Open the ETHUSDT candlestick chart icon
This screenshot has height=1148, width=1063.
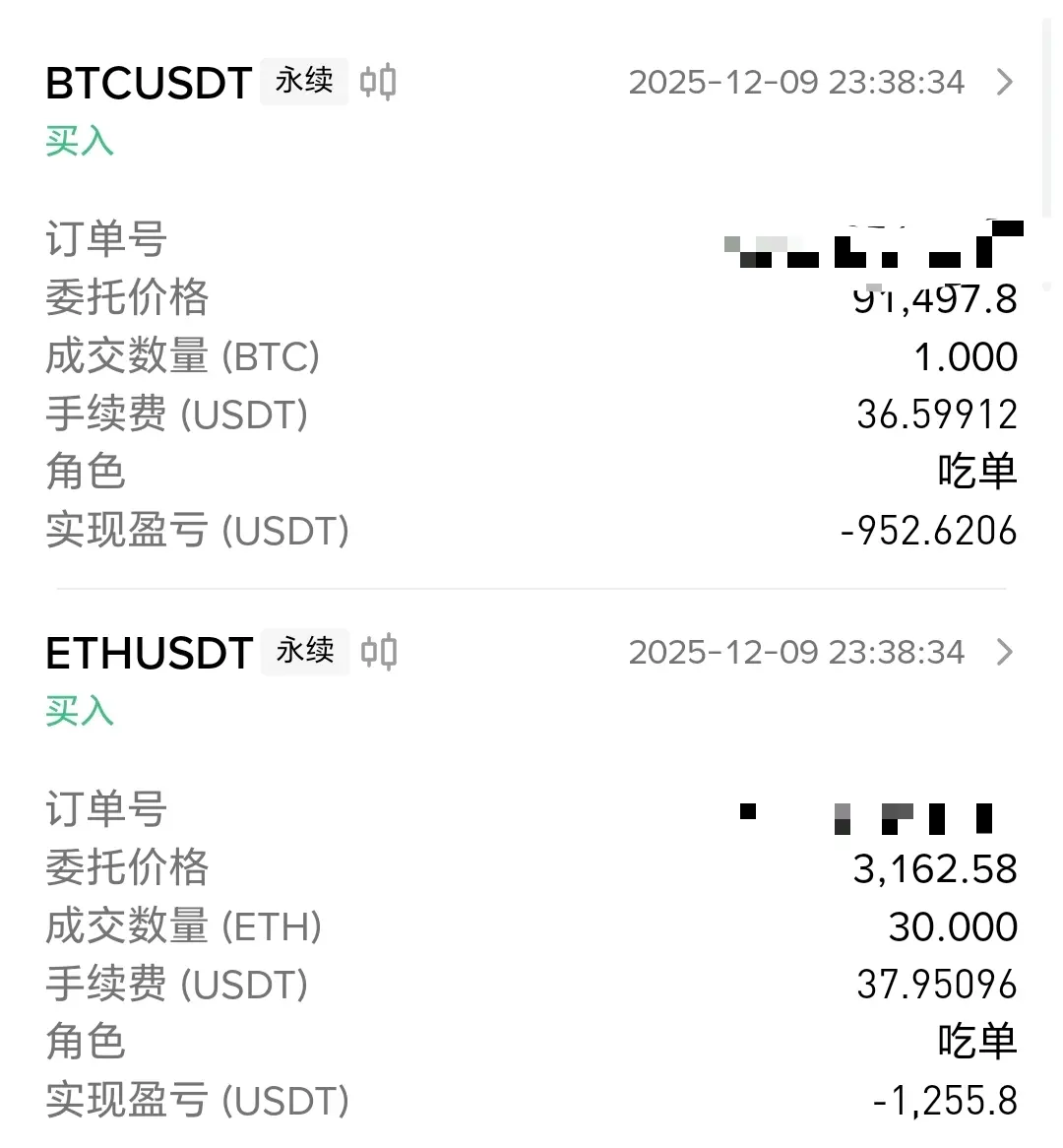coord(379,652)
